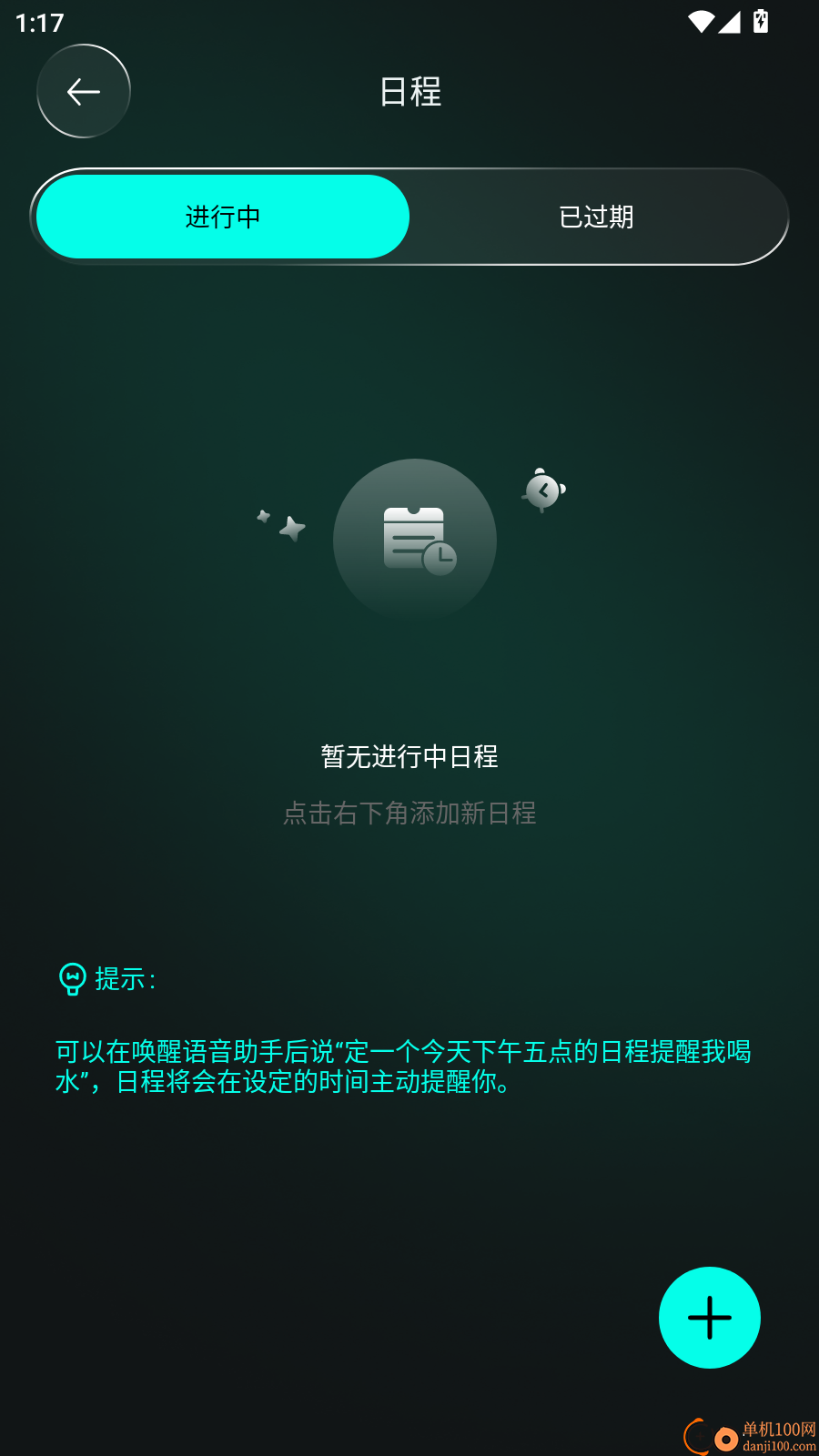
Task: Tap the back arrow to exit 日程
Action: tap(84, 91)
